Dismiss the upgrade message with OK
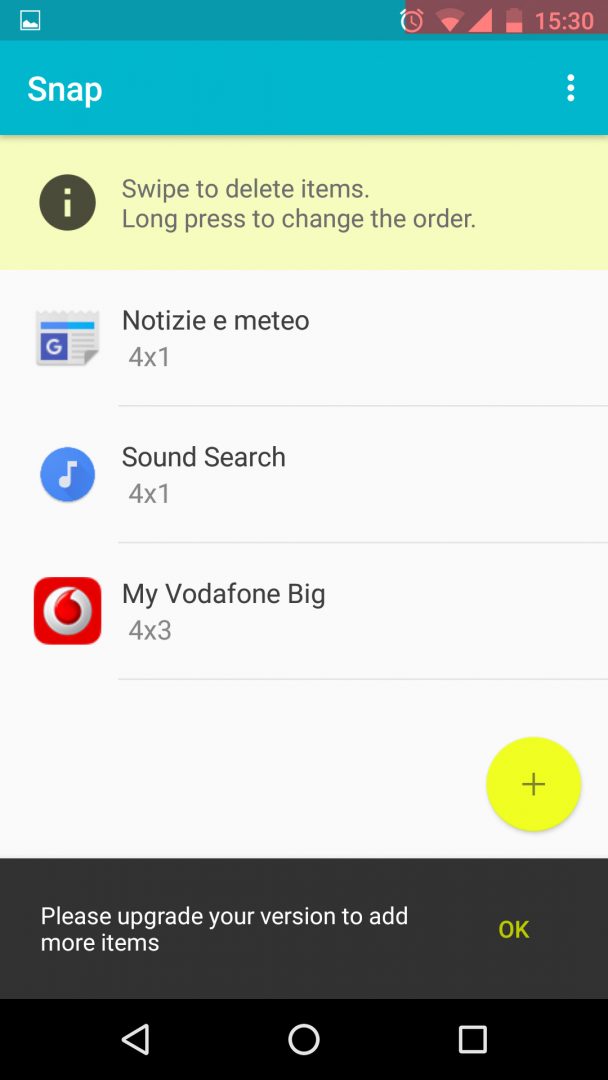608x1080 pixels. [513, 929]
